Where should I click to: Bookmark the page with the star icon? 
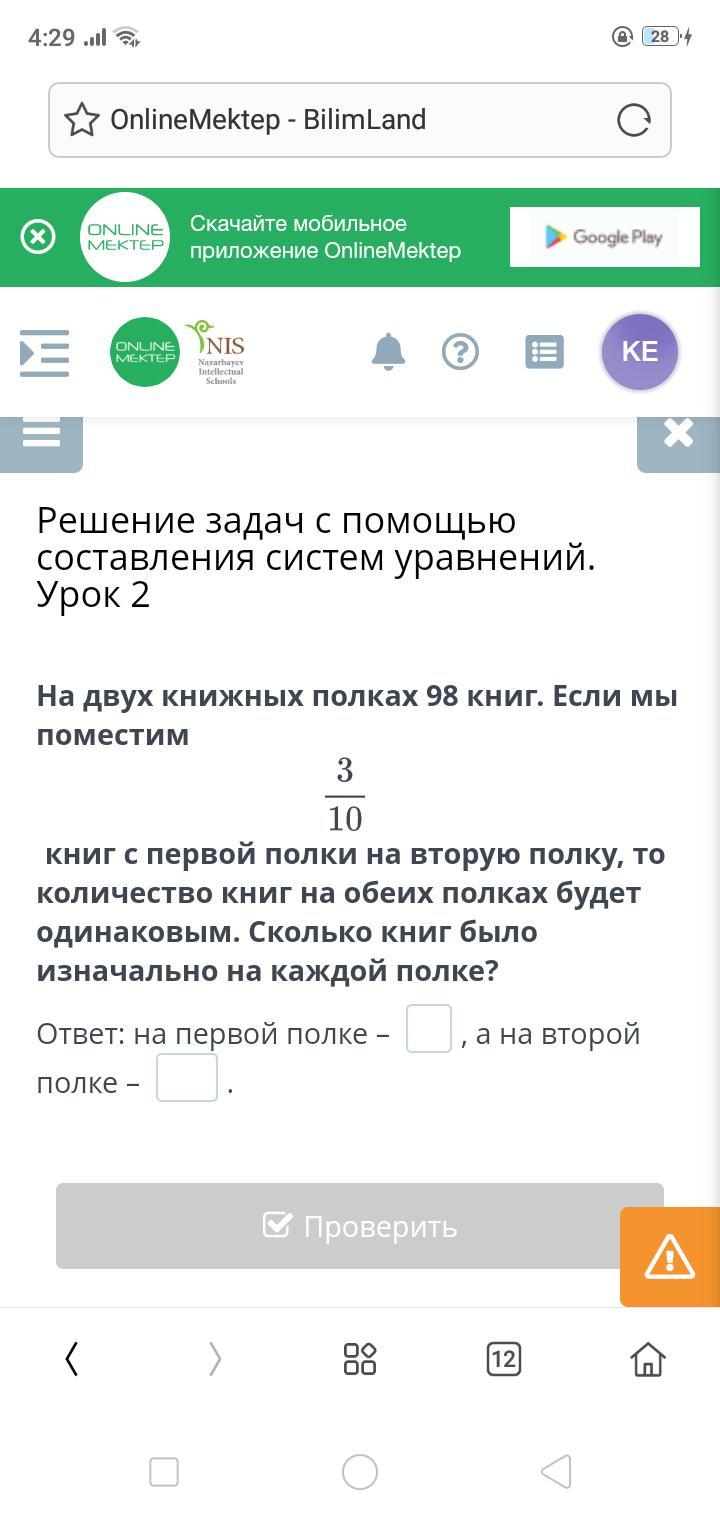(x=82, y=121)
